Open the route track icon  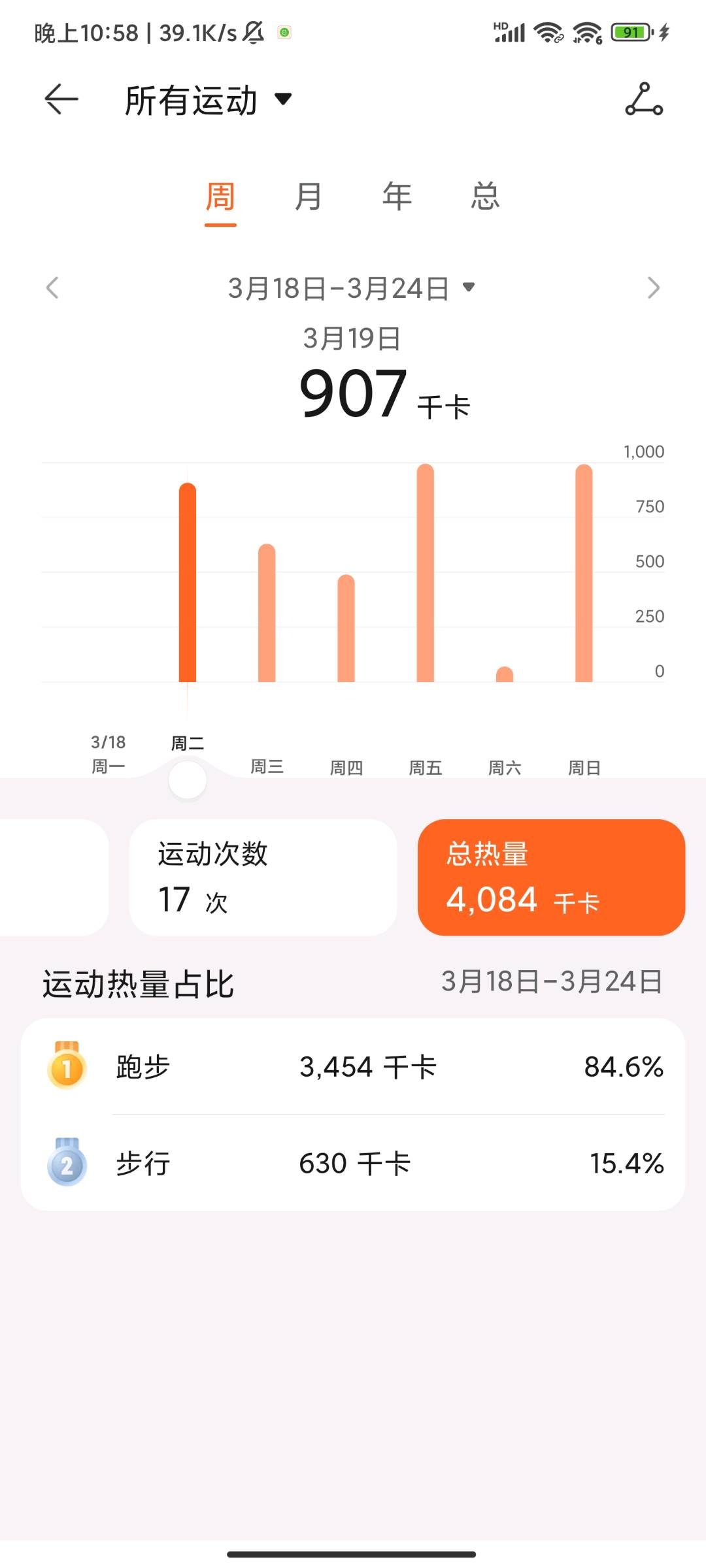point(644,99)
